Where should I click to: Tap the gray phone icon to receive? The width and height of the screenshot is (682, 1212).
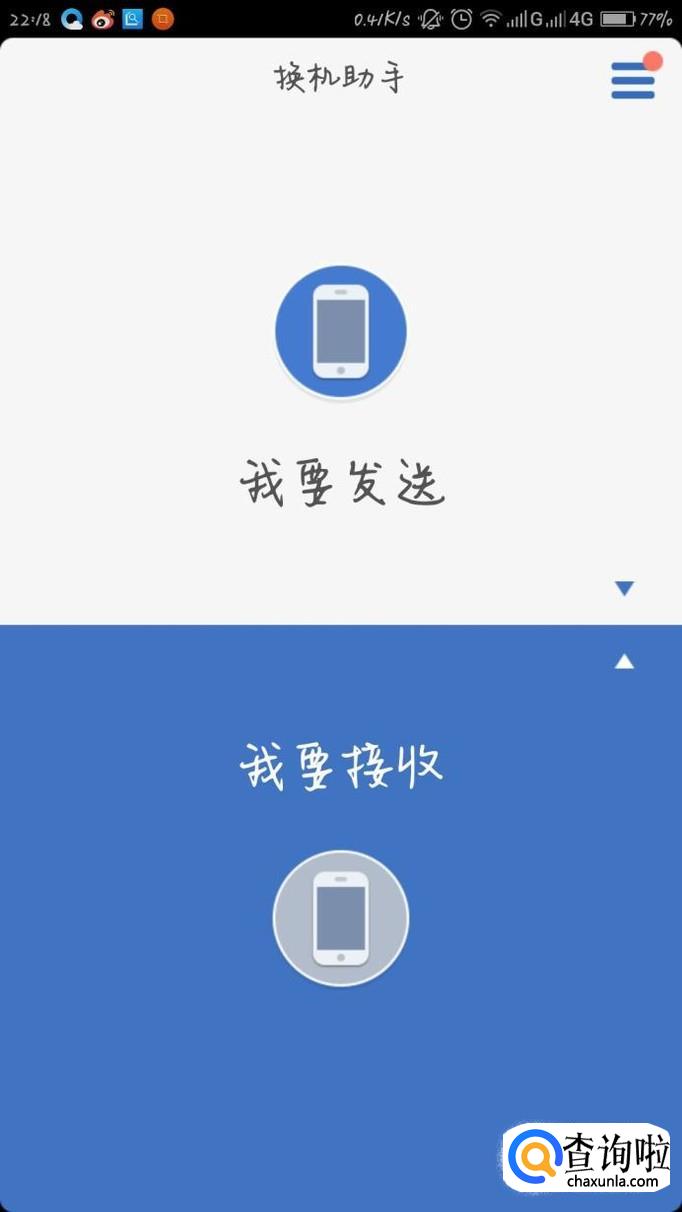[x=341, y=918]
